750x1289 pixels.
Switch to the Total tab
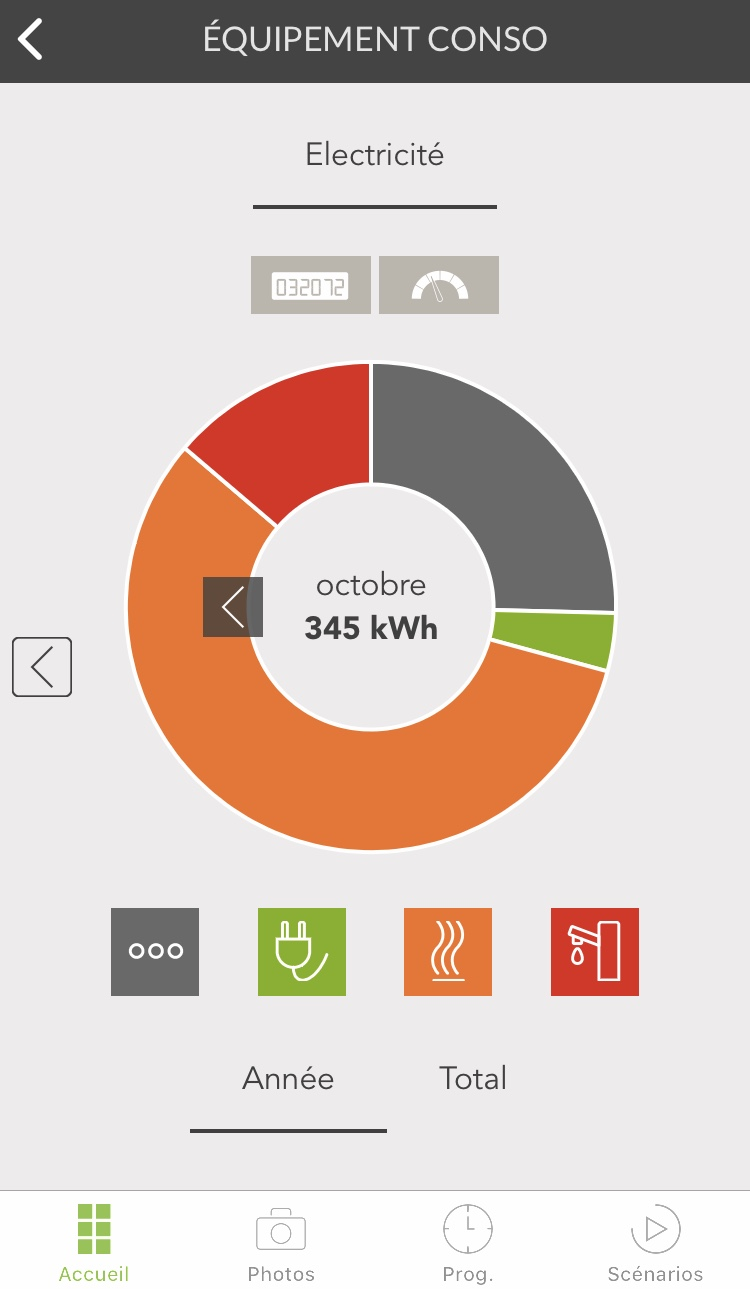pyautogui.click(x=473, y=1079)
